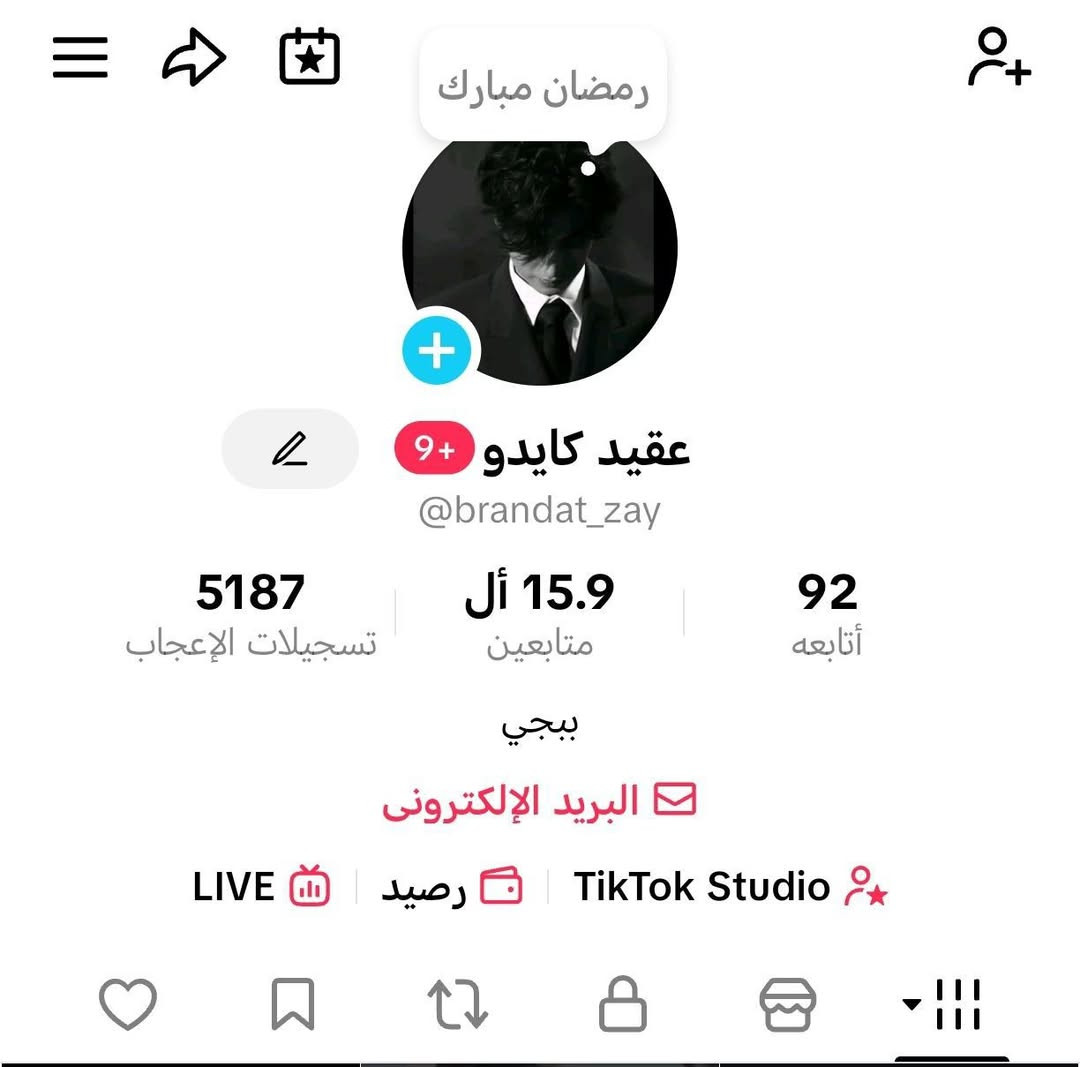
Task: Switch to the liked videos heart tab
Action: [129, 1004]
